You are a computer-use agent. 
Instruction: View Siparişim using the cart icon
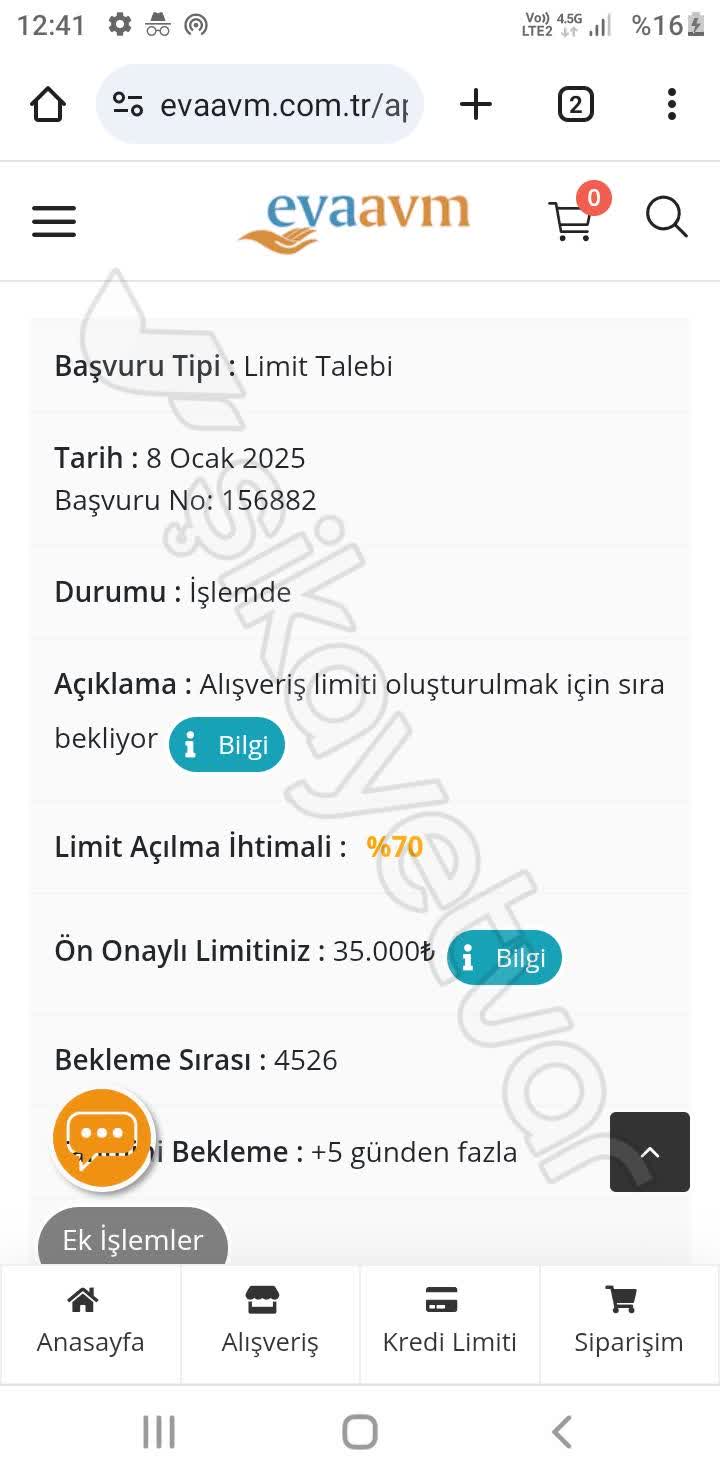coord(620,1298)
